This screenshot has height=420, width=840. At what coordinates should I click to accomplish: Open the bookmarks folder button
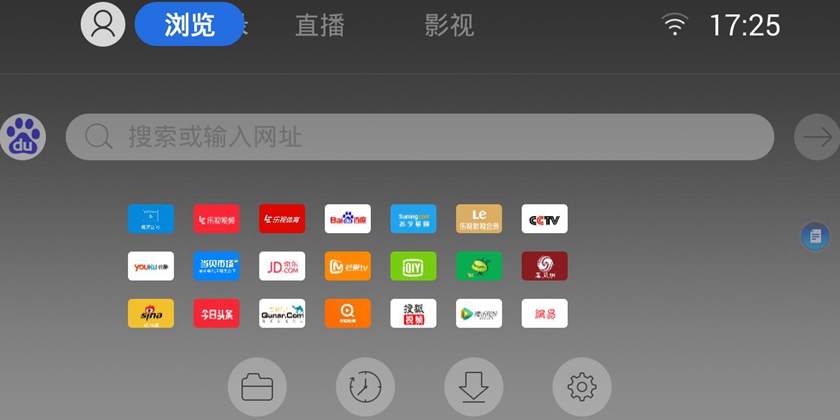point(257,386)
